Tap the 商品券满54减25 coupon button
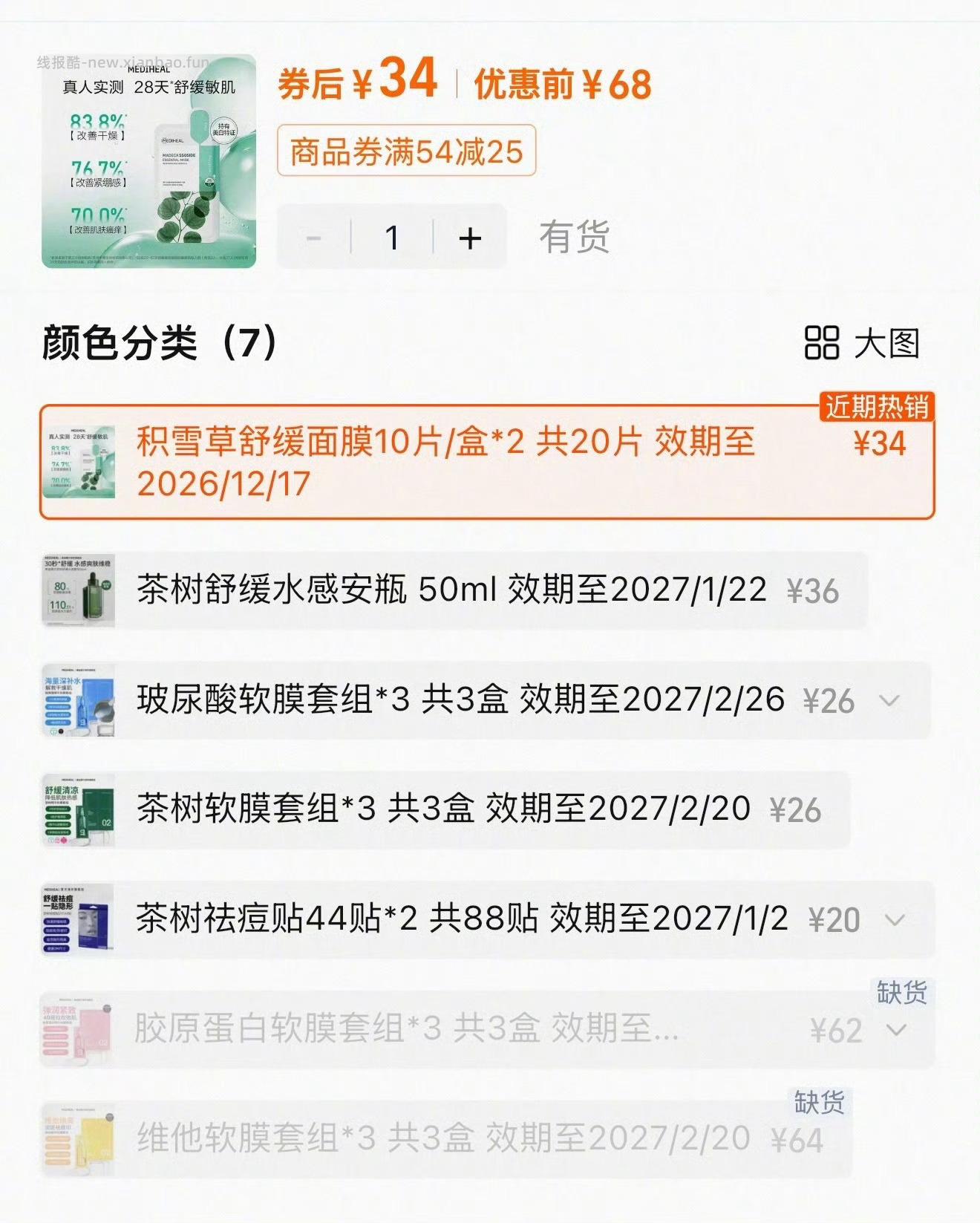The image size is (980, 1223). pyautogui.click(x=405, y=151)
